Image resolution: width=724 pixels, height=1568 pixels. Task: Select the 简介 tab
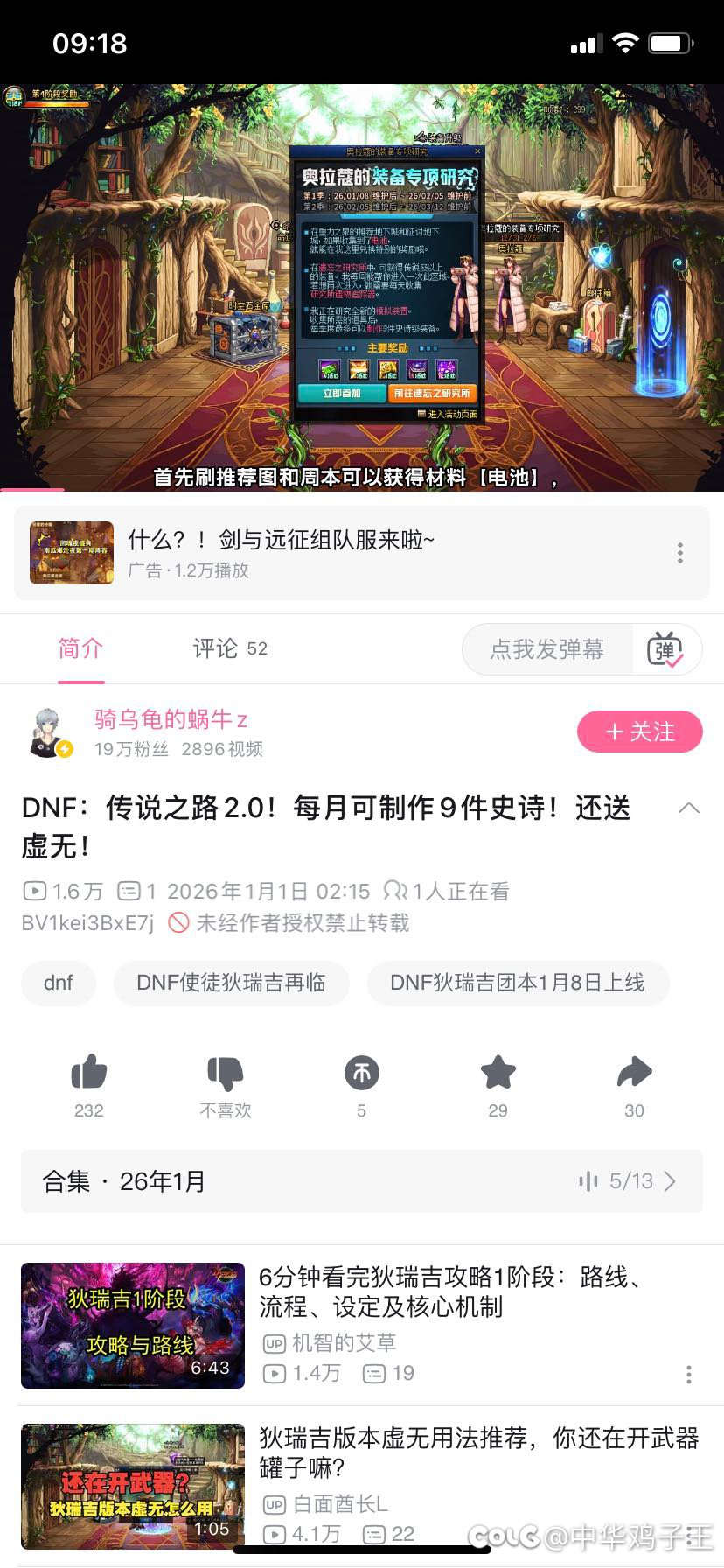(80, 648)
